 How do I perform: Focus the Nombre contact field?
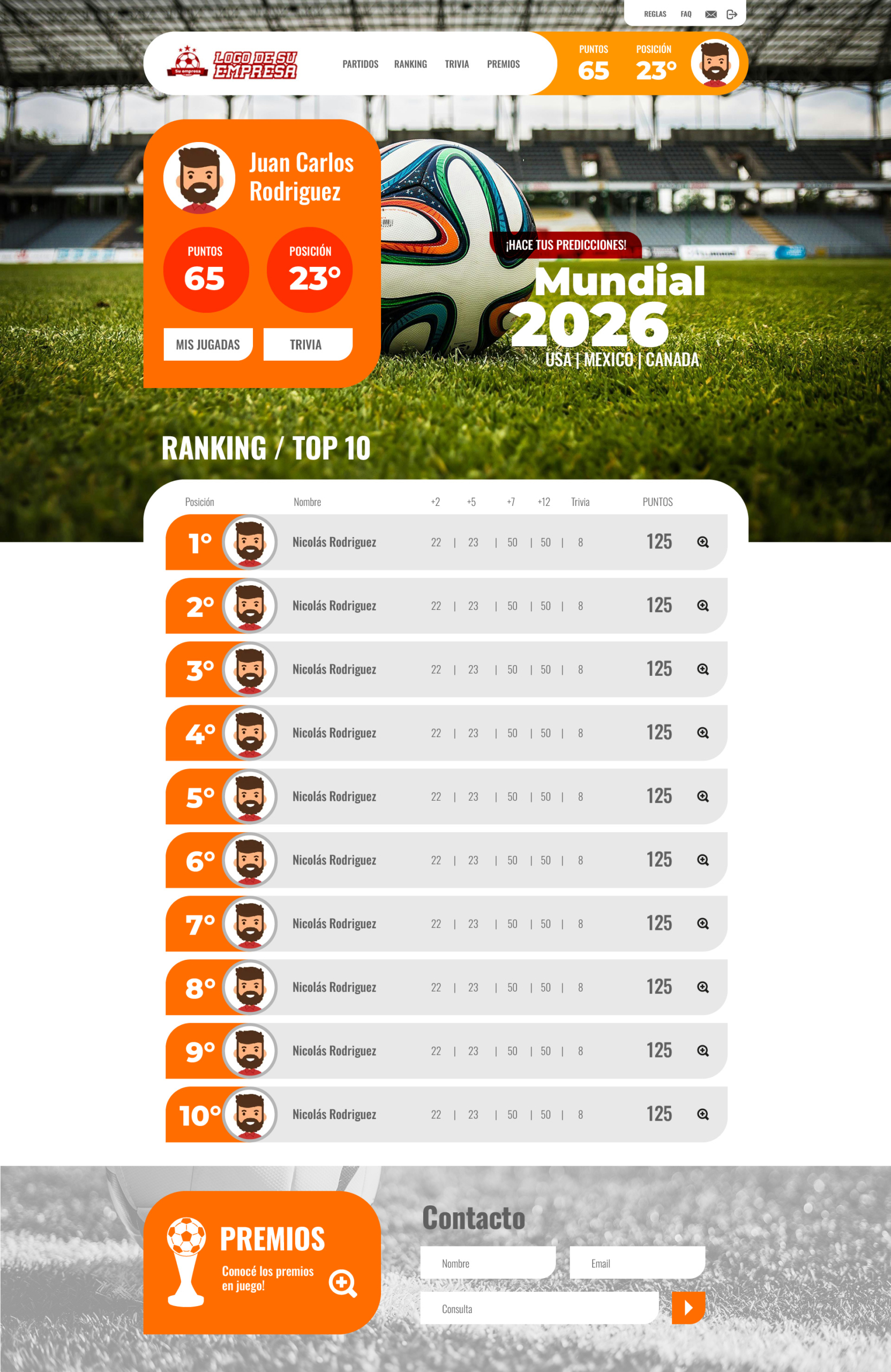(x=488, y=1263)
